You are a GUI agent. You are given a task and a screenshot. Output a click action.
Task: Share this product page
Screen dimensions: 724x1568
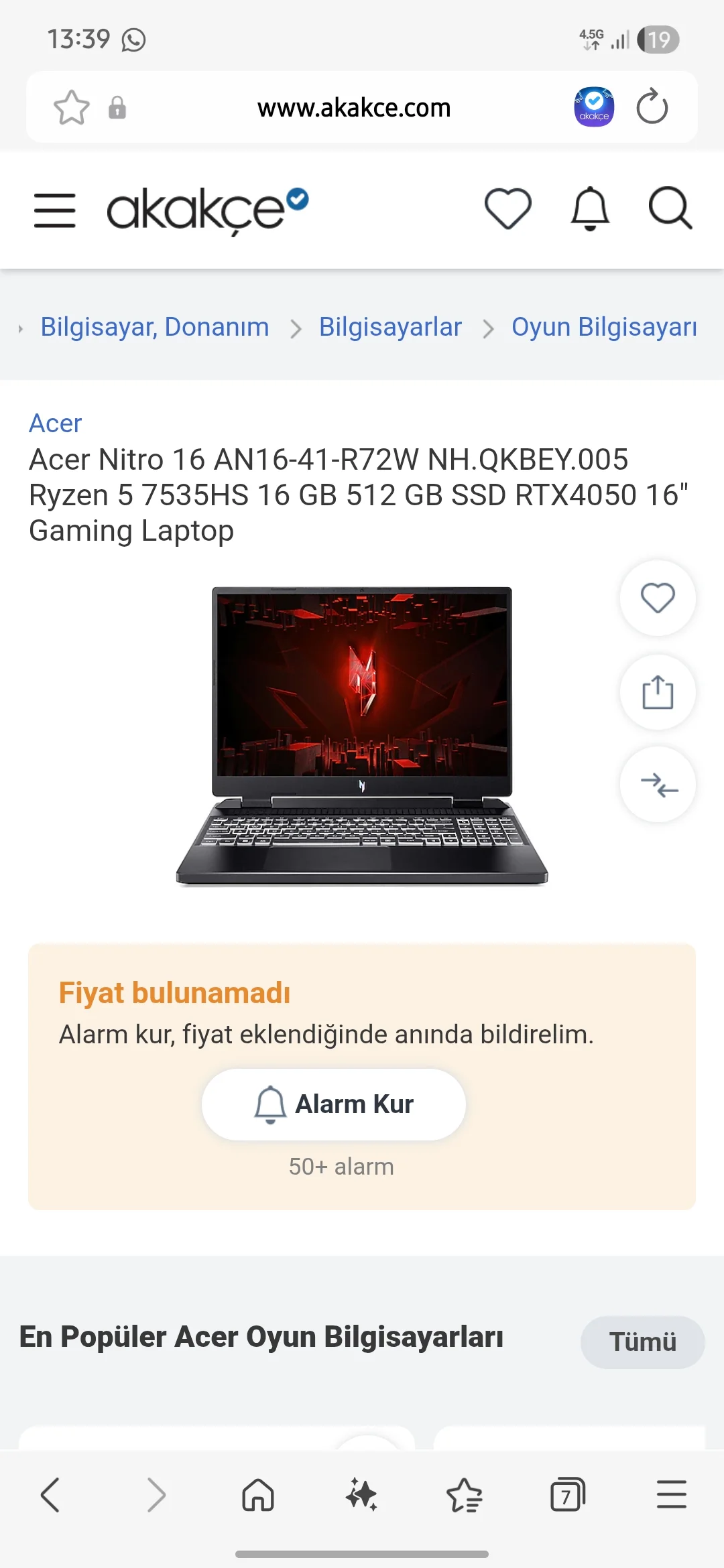658,692
